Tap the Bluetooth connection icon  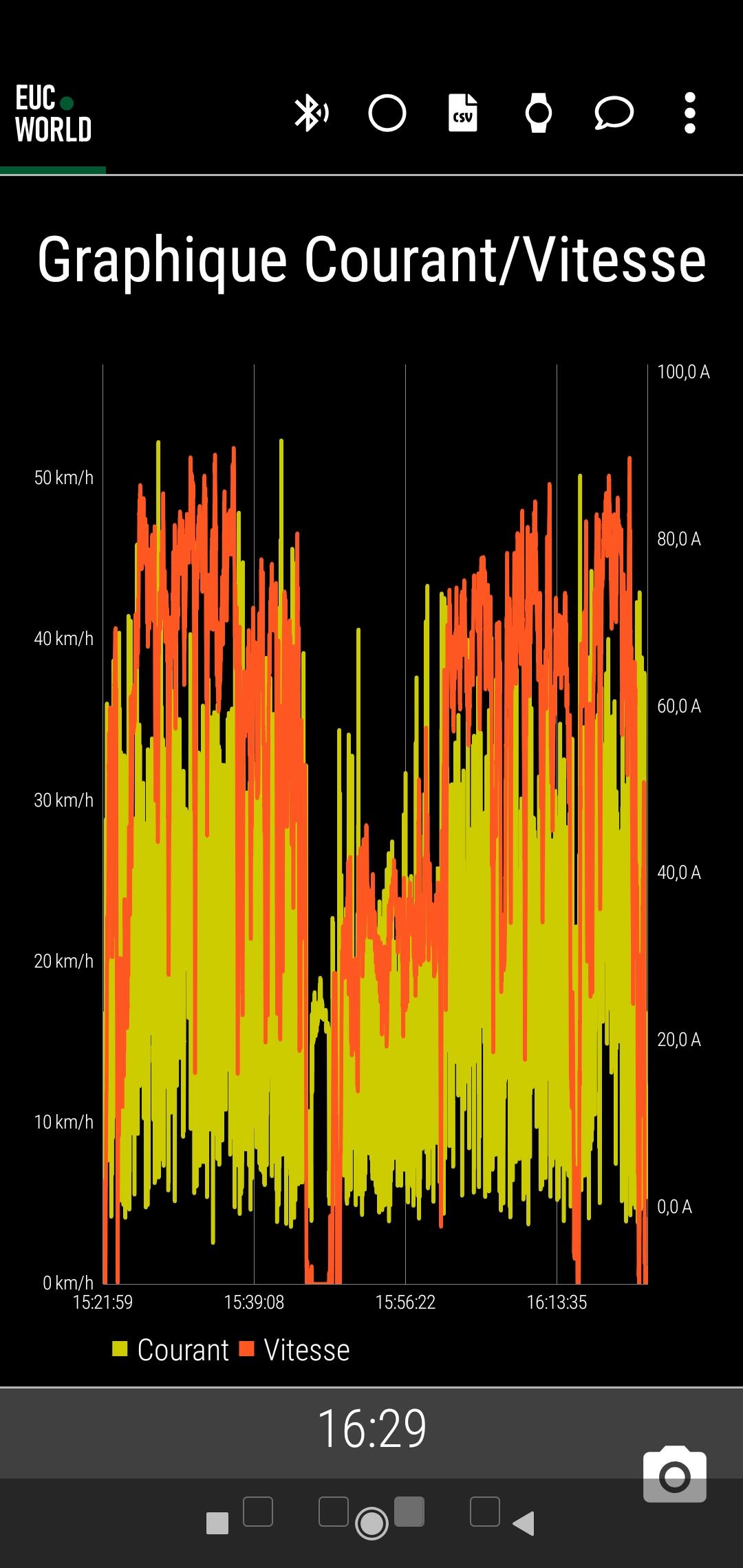[x=311, y=113]
